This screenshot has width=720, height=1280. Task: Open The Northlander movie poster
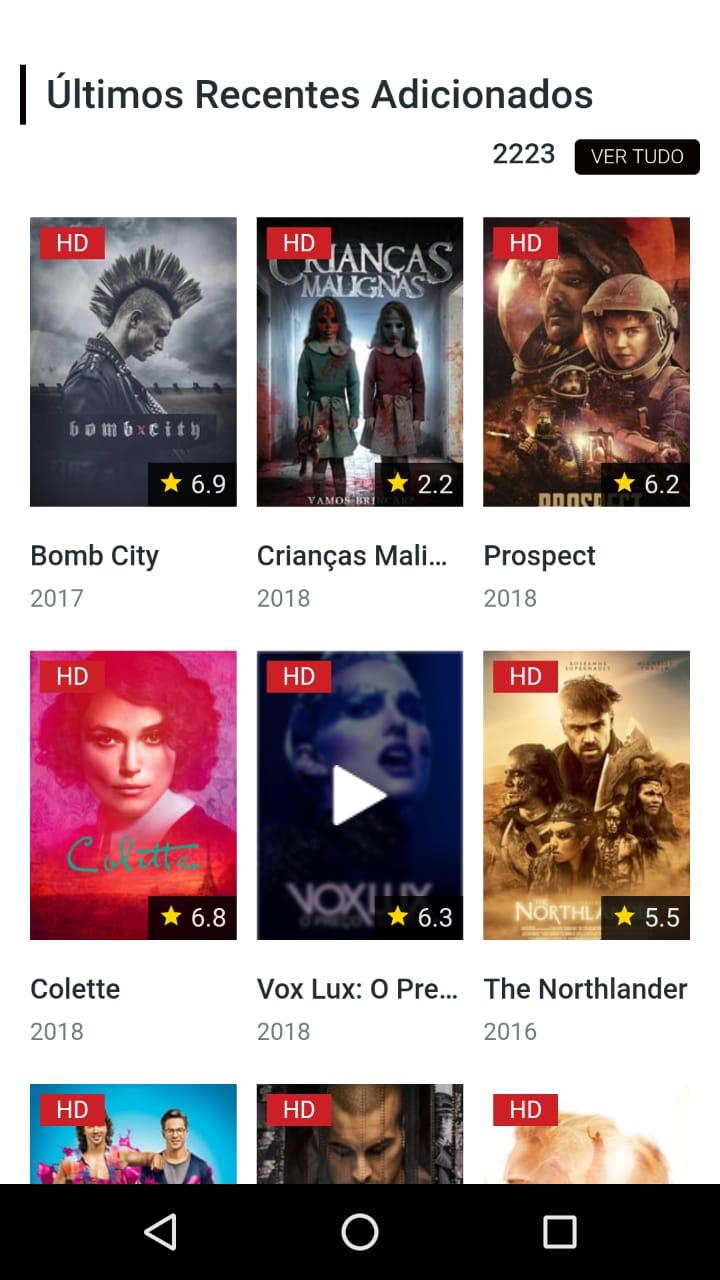(x=586, y=795)
